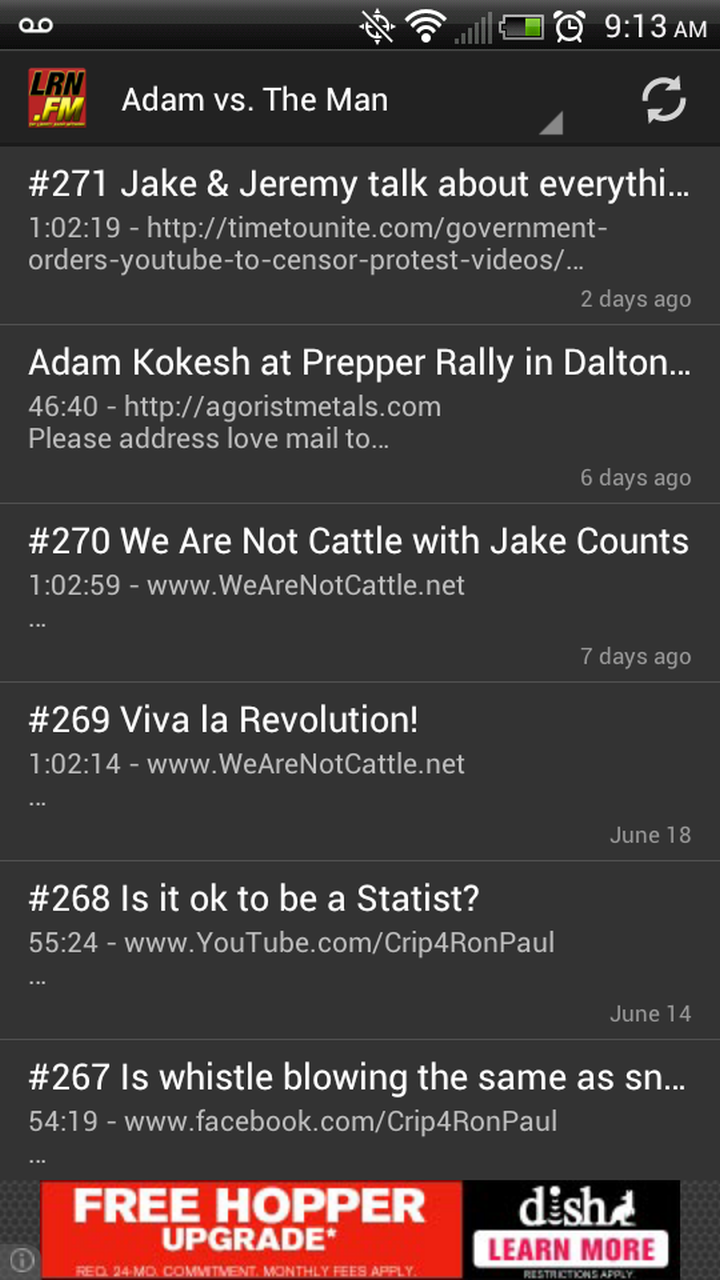Tap the Wi-Fi signal indicator
Viewport: 720px width, 1280px height.
tap(425, 25)
